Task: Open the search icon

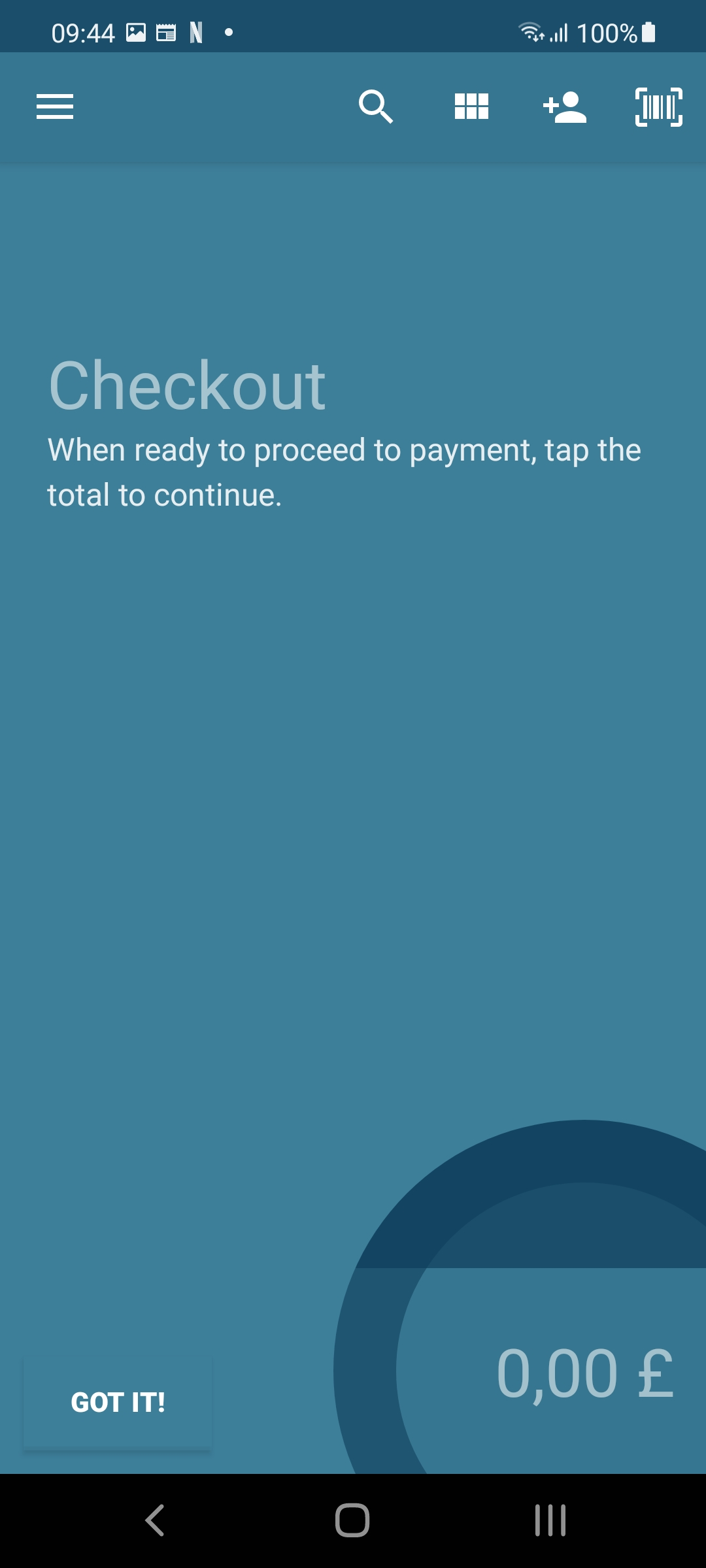Action: 376,106
